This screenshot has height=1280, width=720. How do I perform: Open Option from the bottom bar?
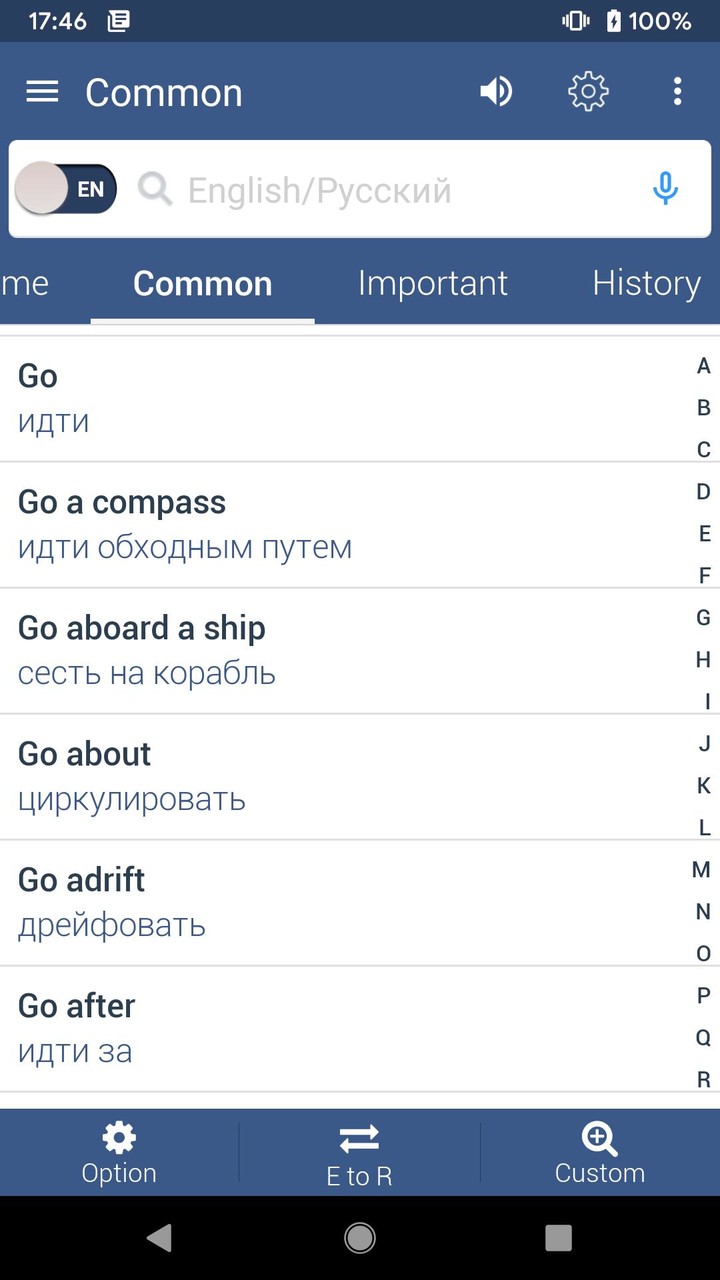[x=118, y=1151]
